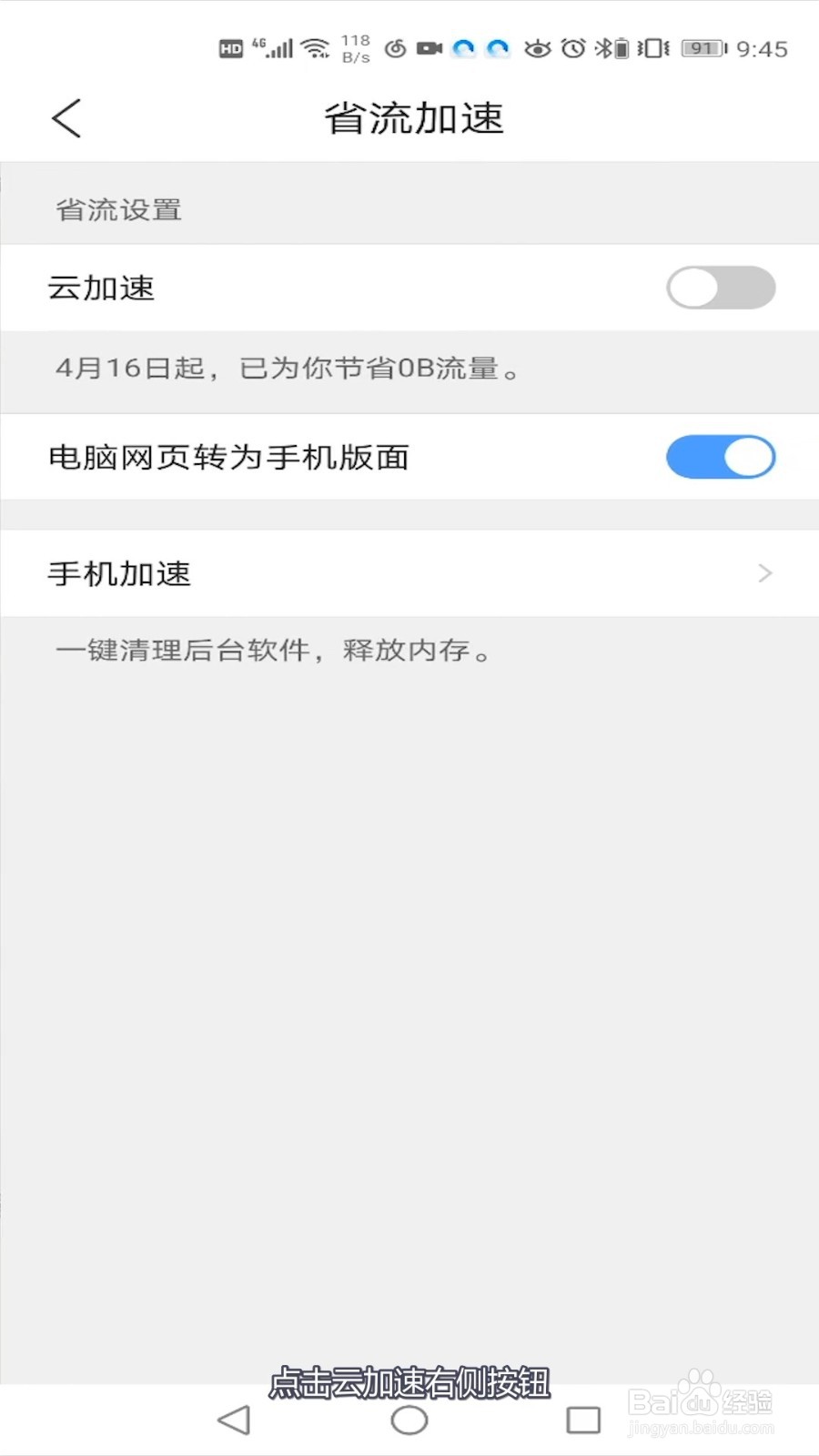Disable the 电脑网页转为手机版面 switch
This screenshot has height=1456, width=819.
click(x=720, y=458)
